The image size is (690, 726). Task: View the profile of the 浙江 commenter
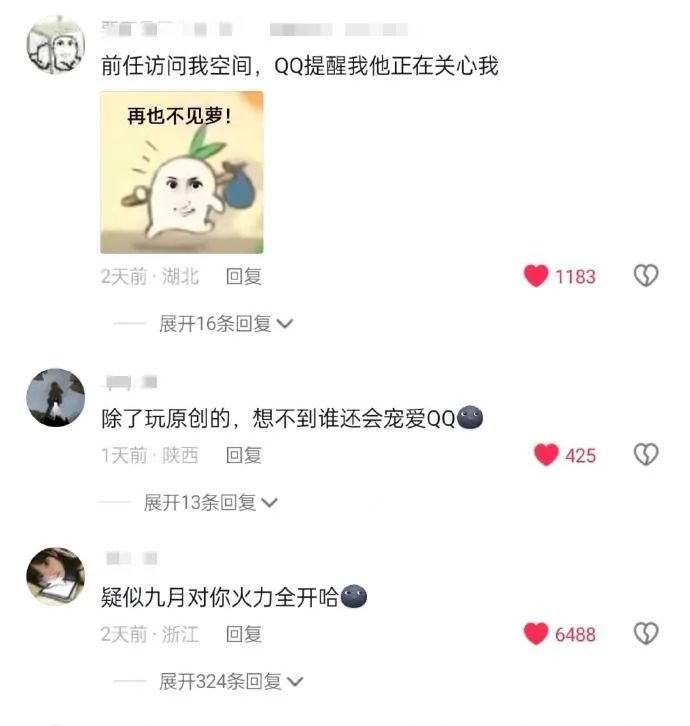click(54, 576)
